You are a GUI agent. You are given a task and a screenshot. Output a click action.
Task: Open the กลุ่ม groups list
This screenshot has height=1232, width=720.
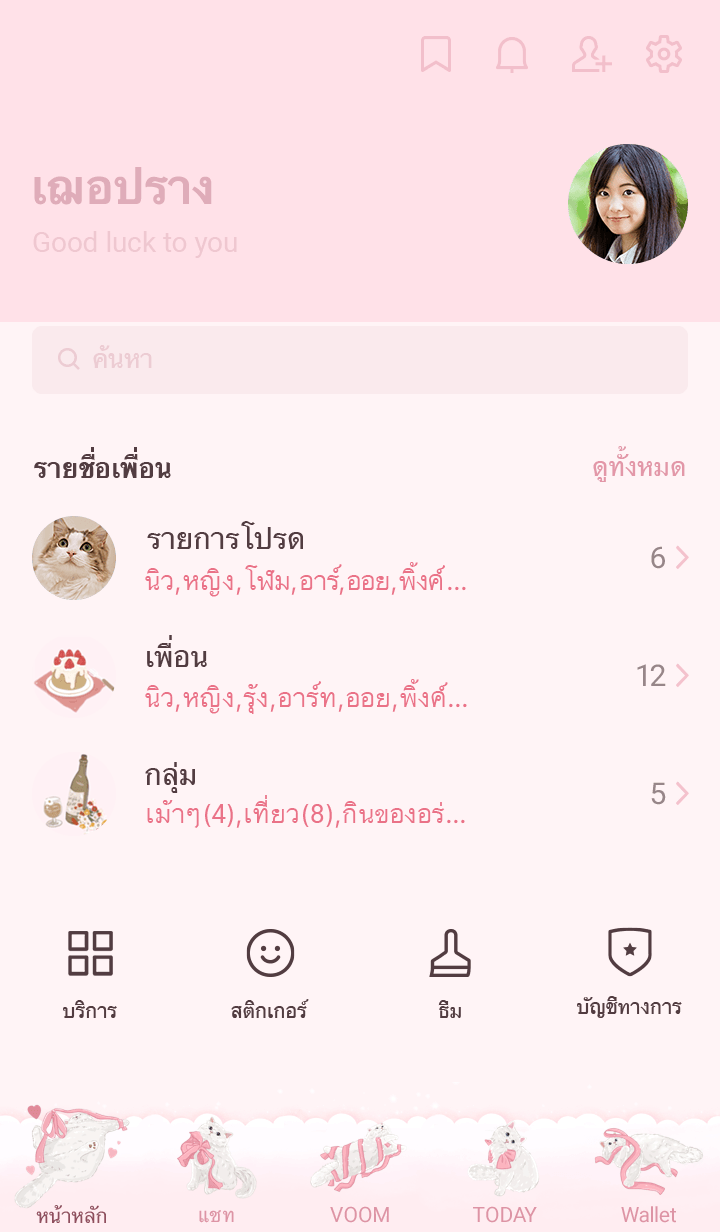point(360,794)
